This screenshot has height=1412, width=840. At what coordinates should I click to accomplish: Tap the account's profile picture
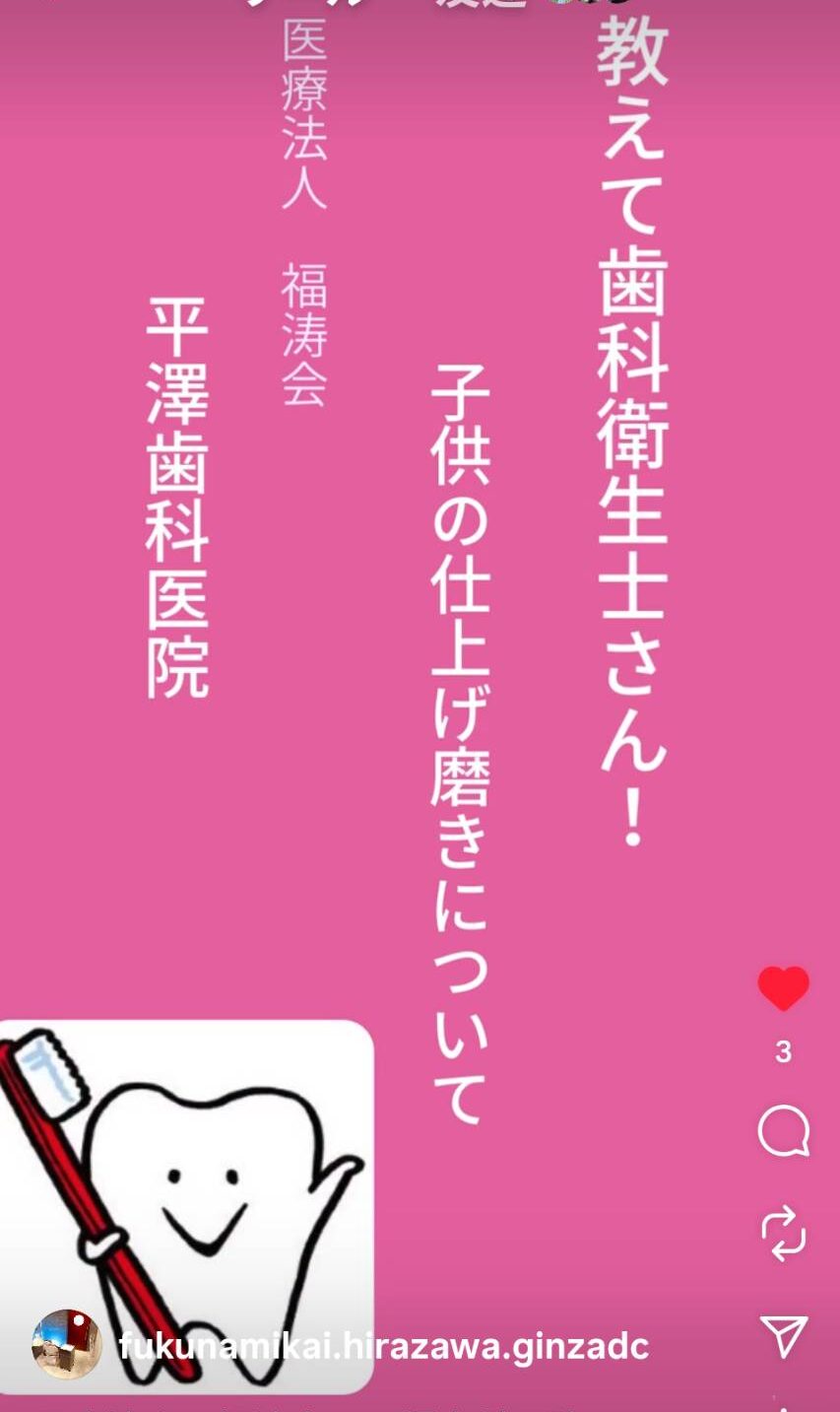67,1344
